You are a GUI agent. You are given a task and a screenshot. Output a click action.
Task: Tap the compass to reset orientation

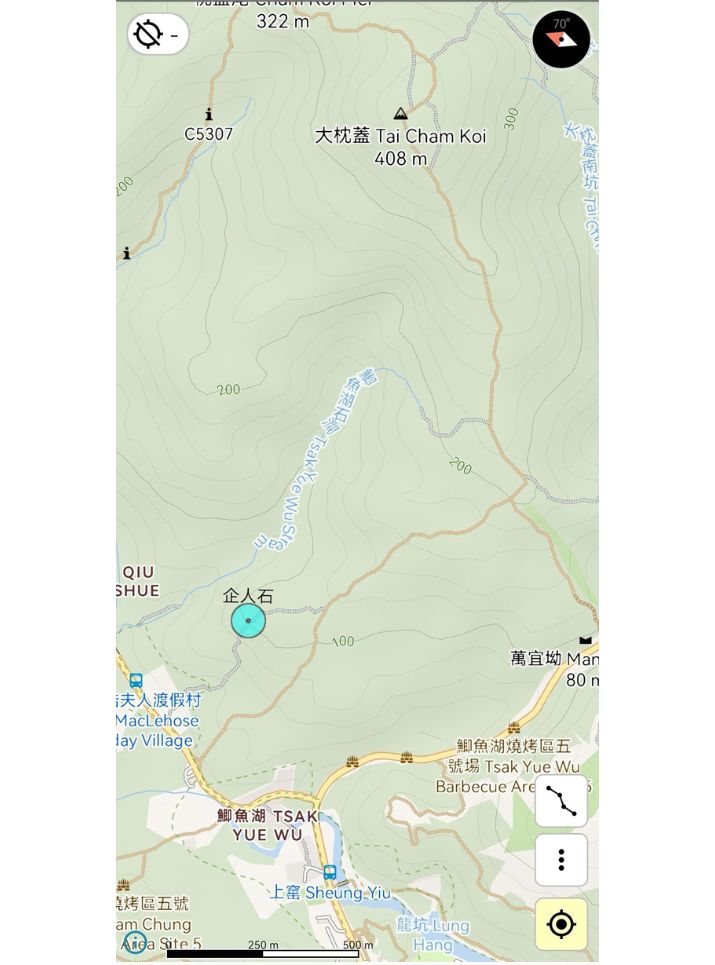point(561,39)
